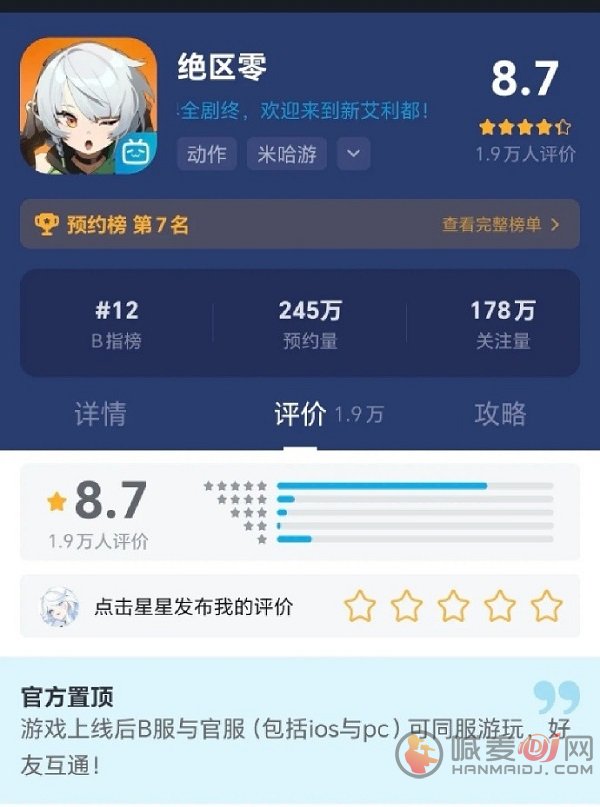Tap the 绝区零 game icon
The width and height of the screenshot is (600, 807).
point(88,106)
